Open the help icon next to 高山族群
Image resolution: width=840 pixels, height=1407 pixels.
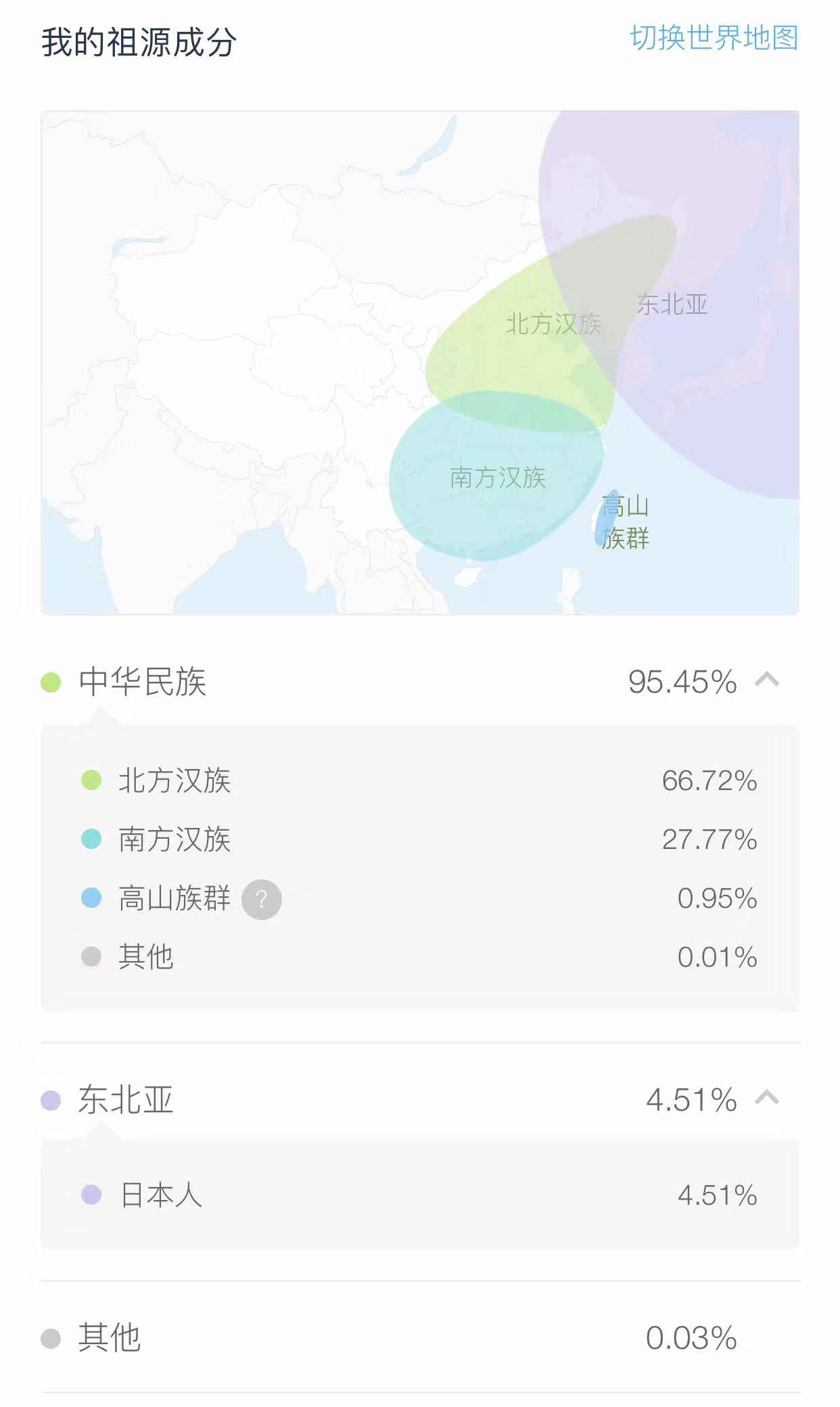tap(262, 899)
